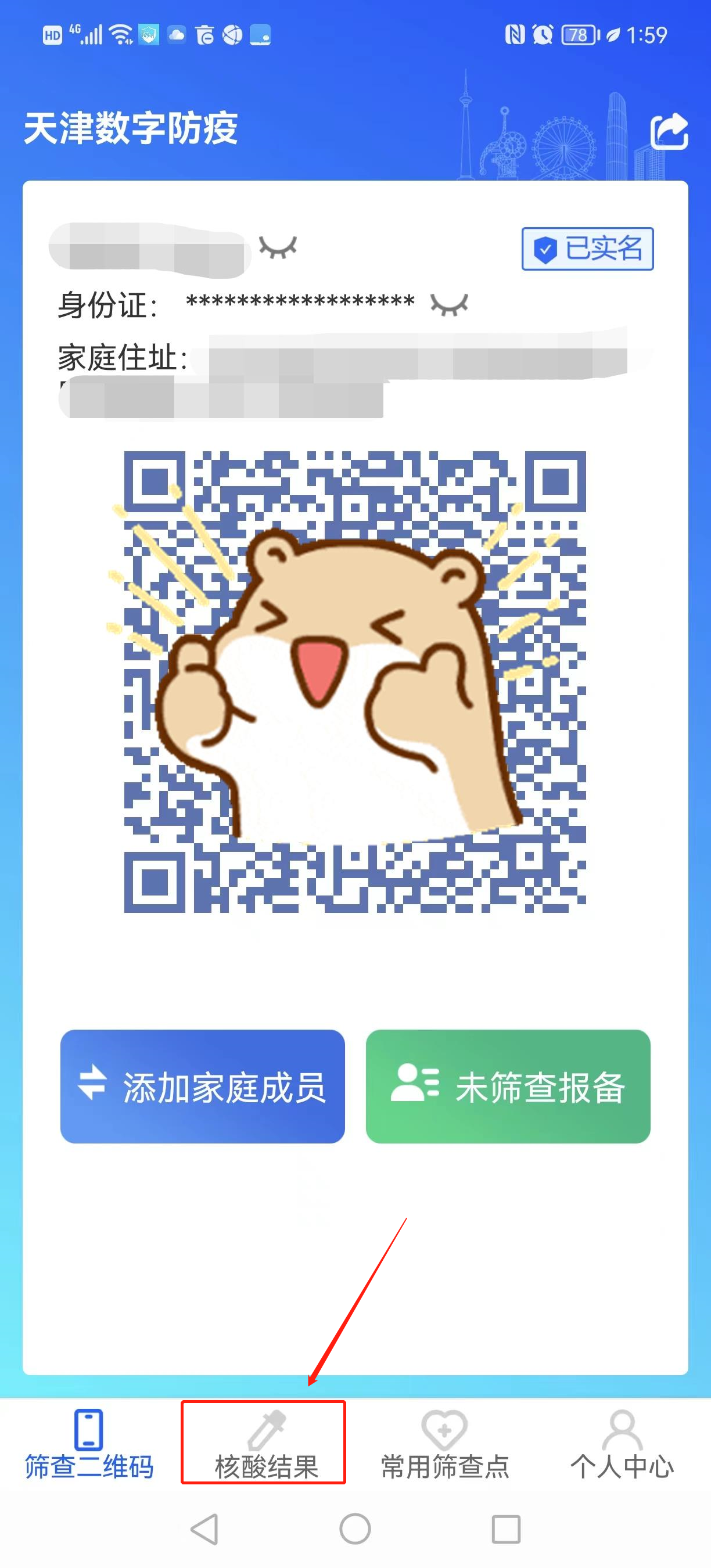Tap the system back button
Viewport: 711px width, 1568px height.
coord(205,1529)
